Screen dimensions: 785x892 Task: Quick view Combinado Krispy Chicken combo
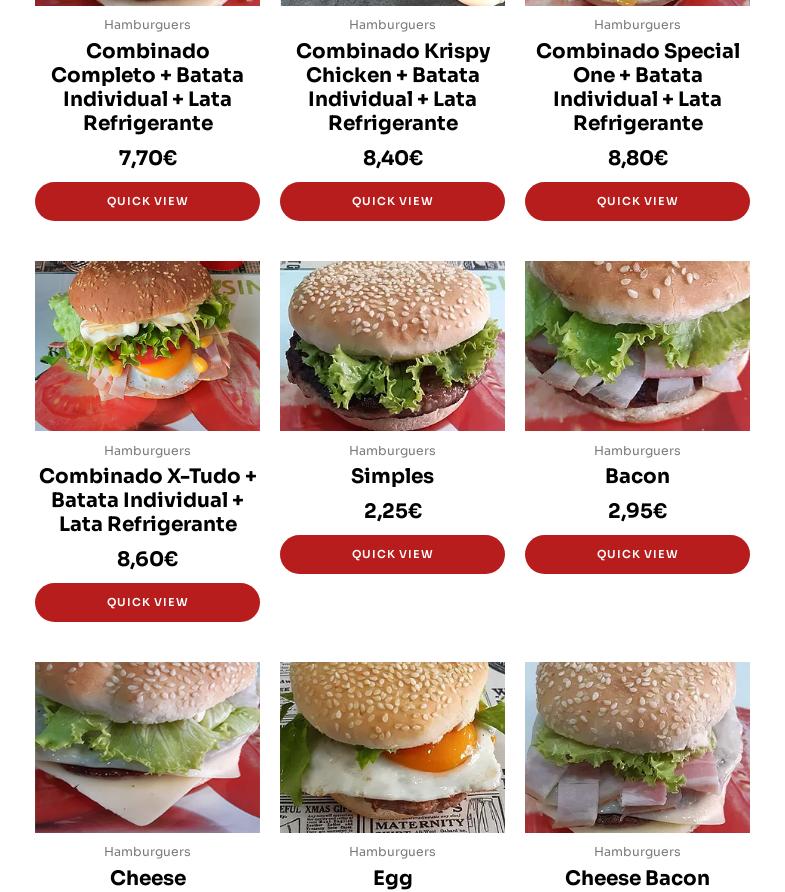pyautogui.click(x=392, y=201)
